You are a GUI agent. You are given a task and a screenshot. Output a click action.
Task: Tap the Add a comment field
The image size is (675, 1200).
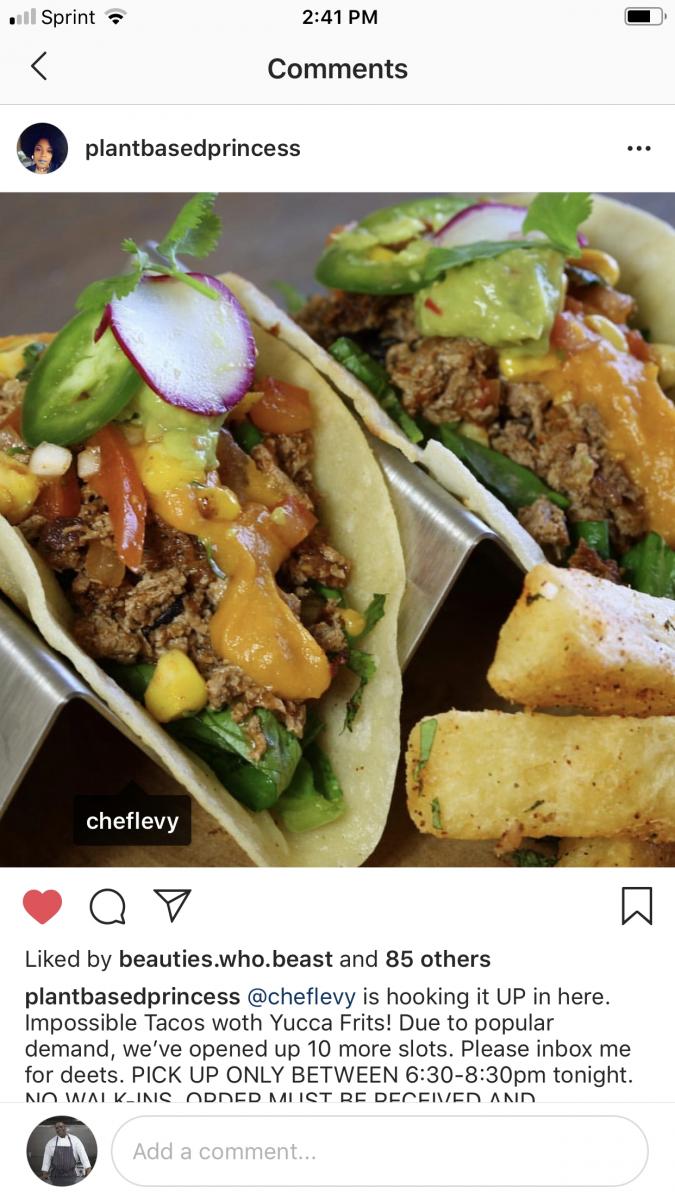380,1151
